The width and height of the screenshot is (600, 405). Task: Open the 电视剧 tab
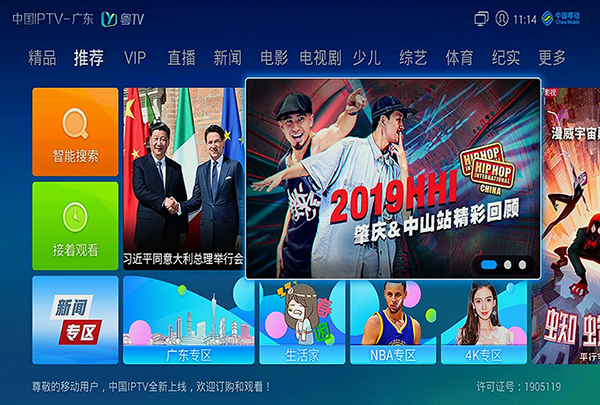click(320, 58)
